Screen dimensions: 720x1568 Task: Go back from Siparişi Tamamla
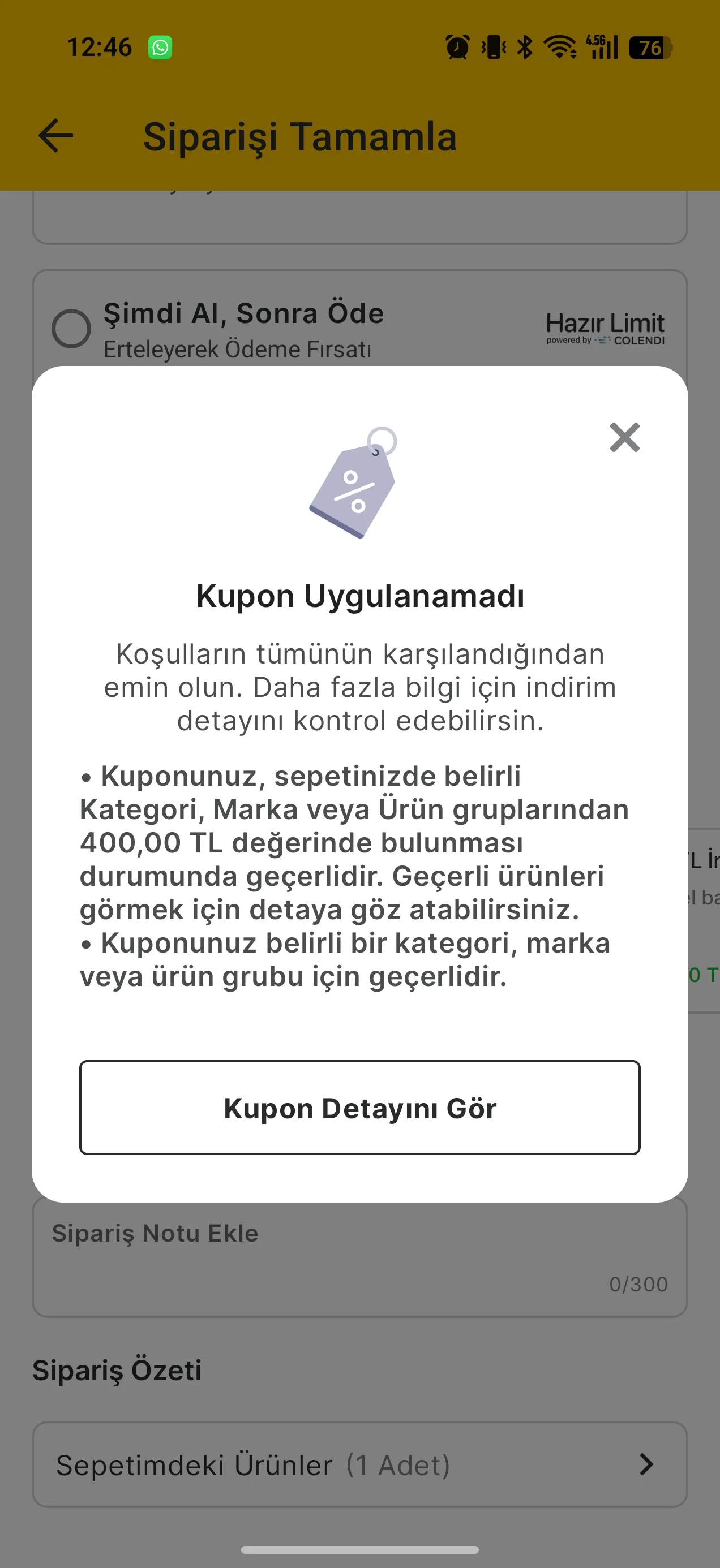click(56, 136)
